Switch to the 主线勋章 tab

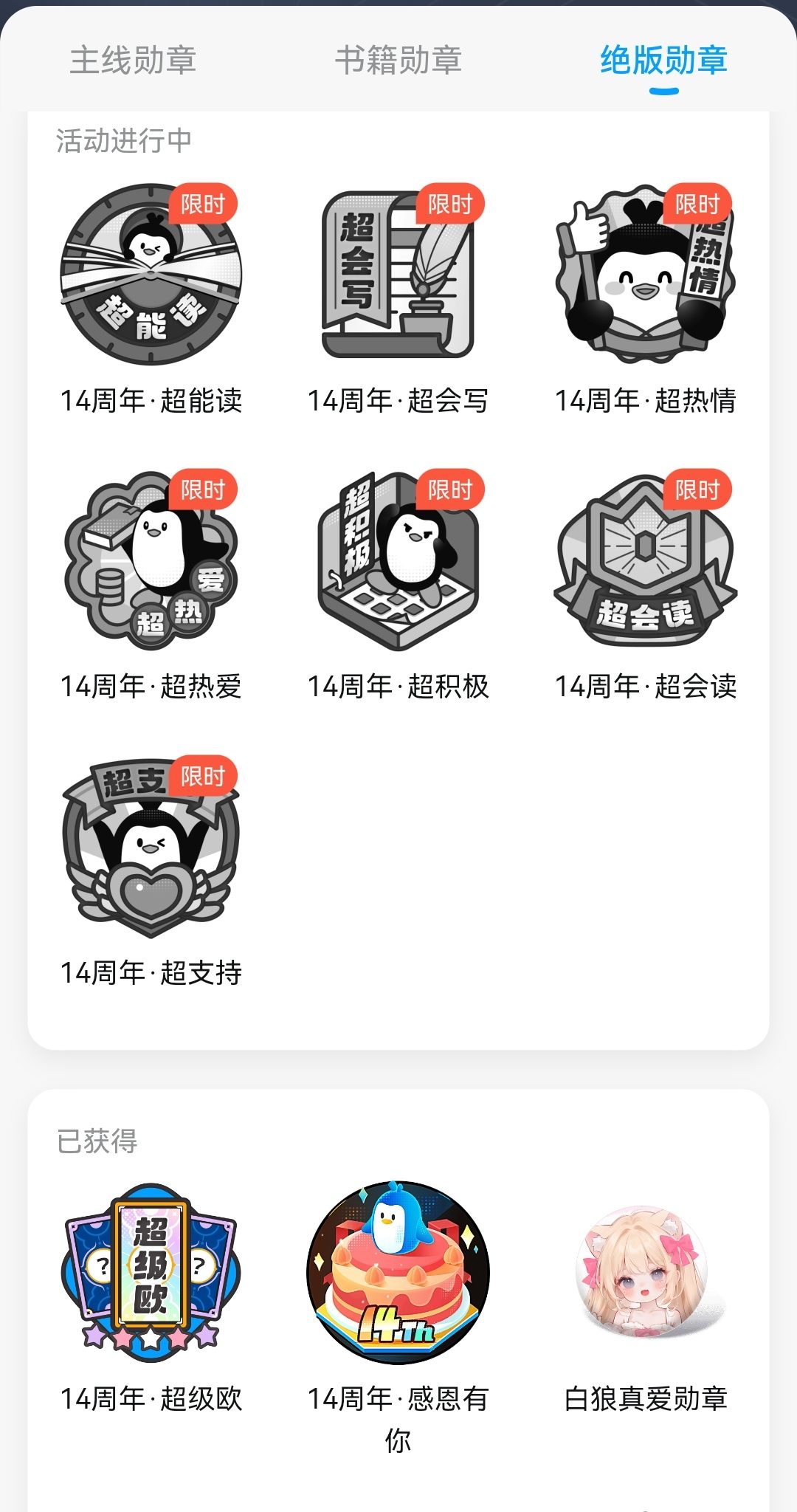133,61
